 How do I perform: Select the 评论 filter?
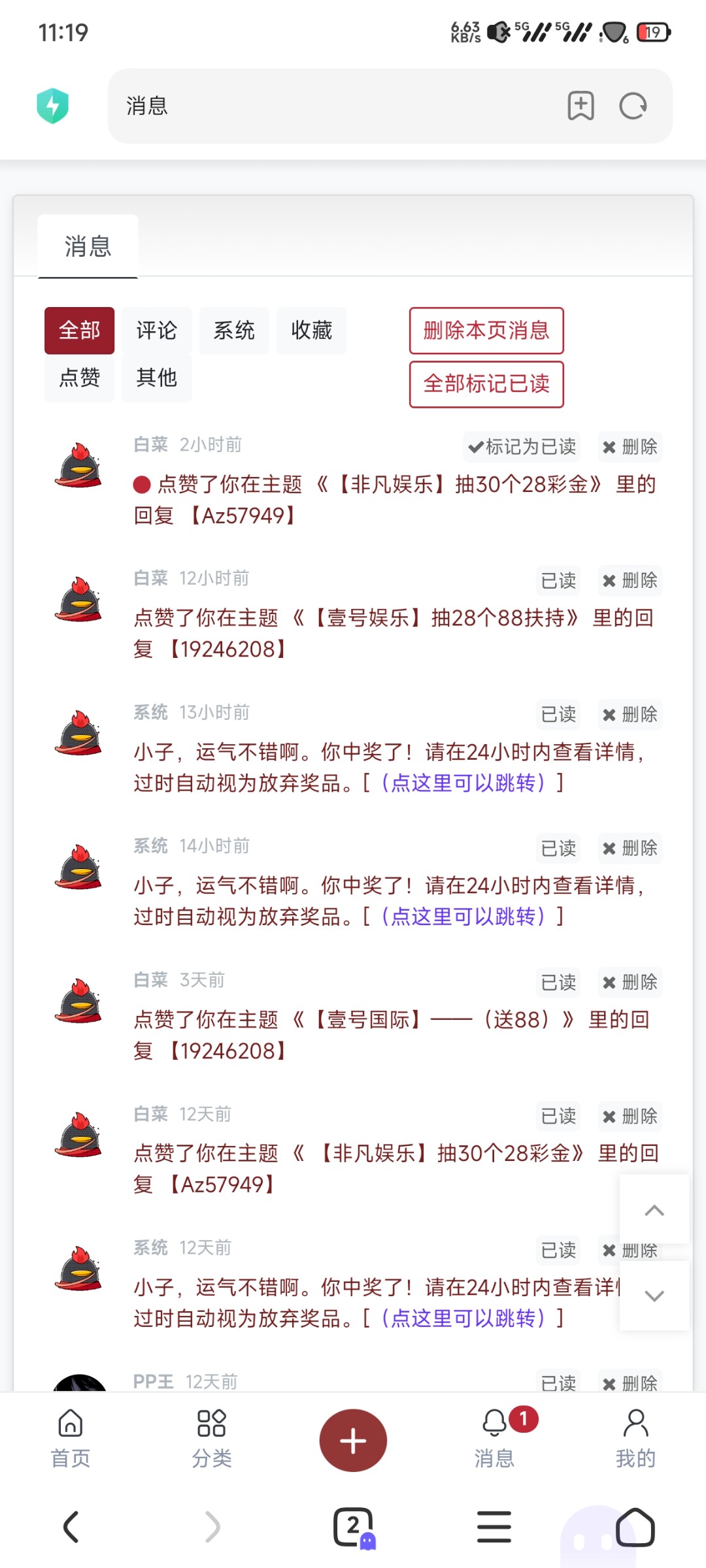(x=156, y=331)
